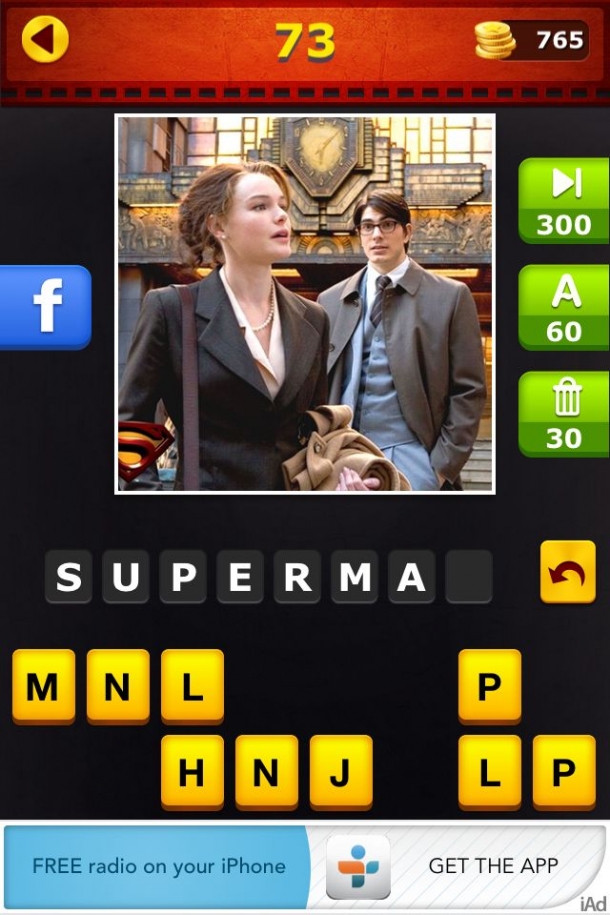Select the letter H tile

tap(192, 772)
